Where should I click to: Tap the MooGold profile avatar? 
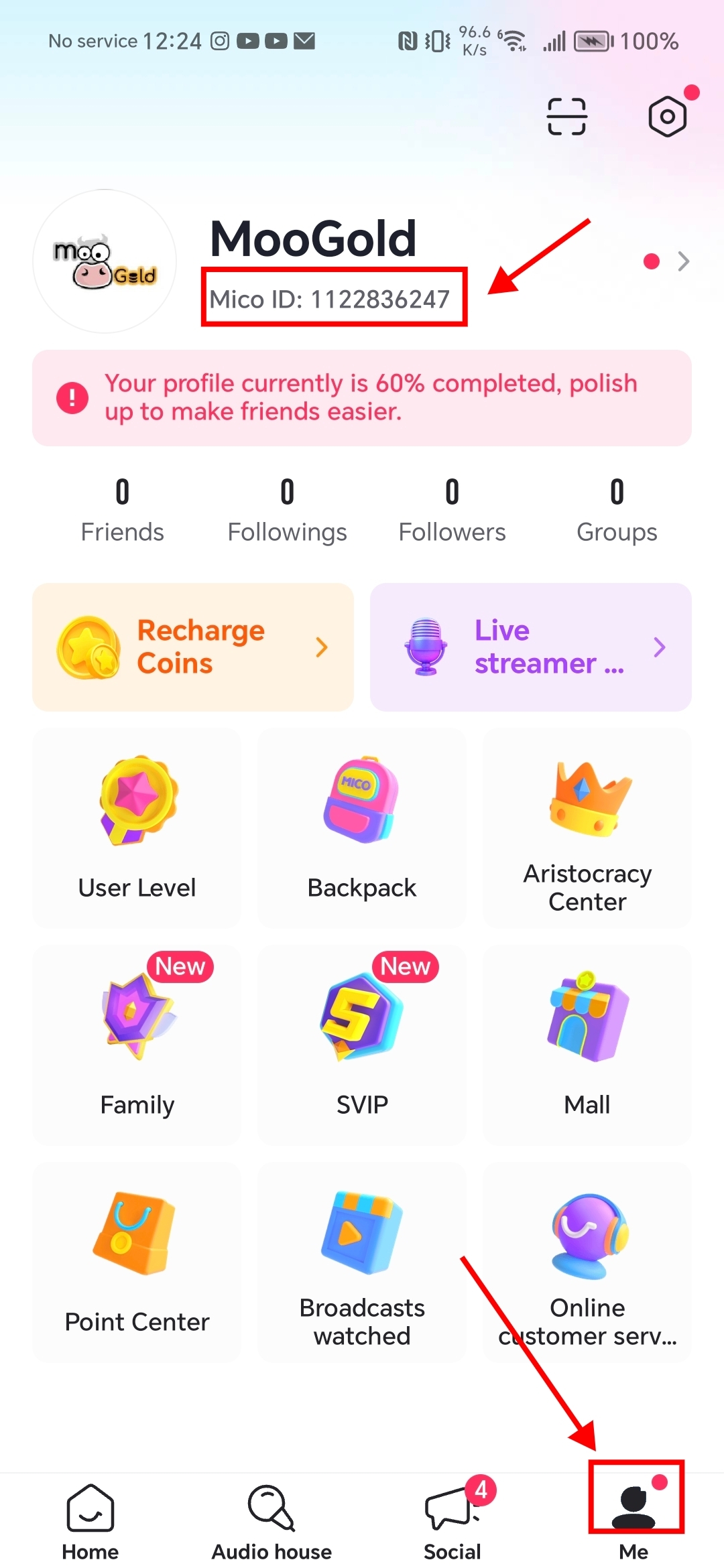coord(105,261)
